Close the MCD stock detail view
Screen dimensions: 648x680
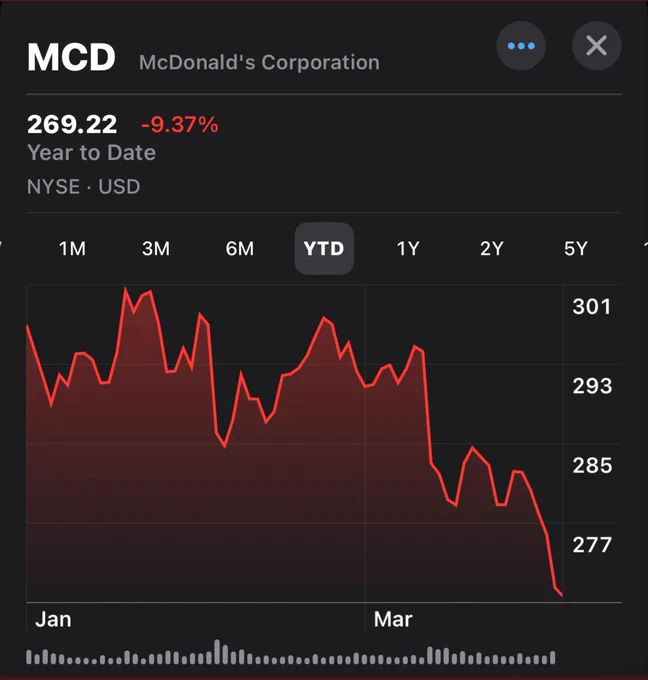(x=596, y=46)
